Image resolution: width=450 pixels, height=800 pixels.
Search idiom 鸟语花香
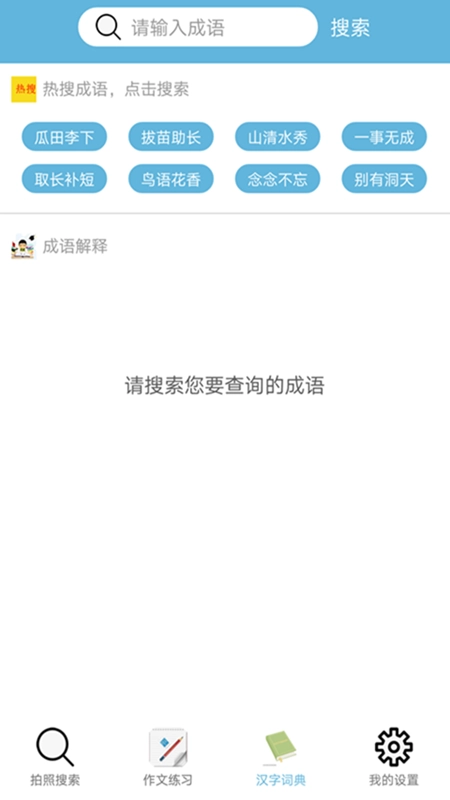pyautogui.click(x=171, y=179)
